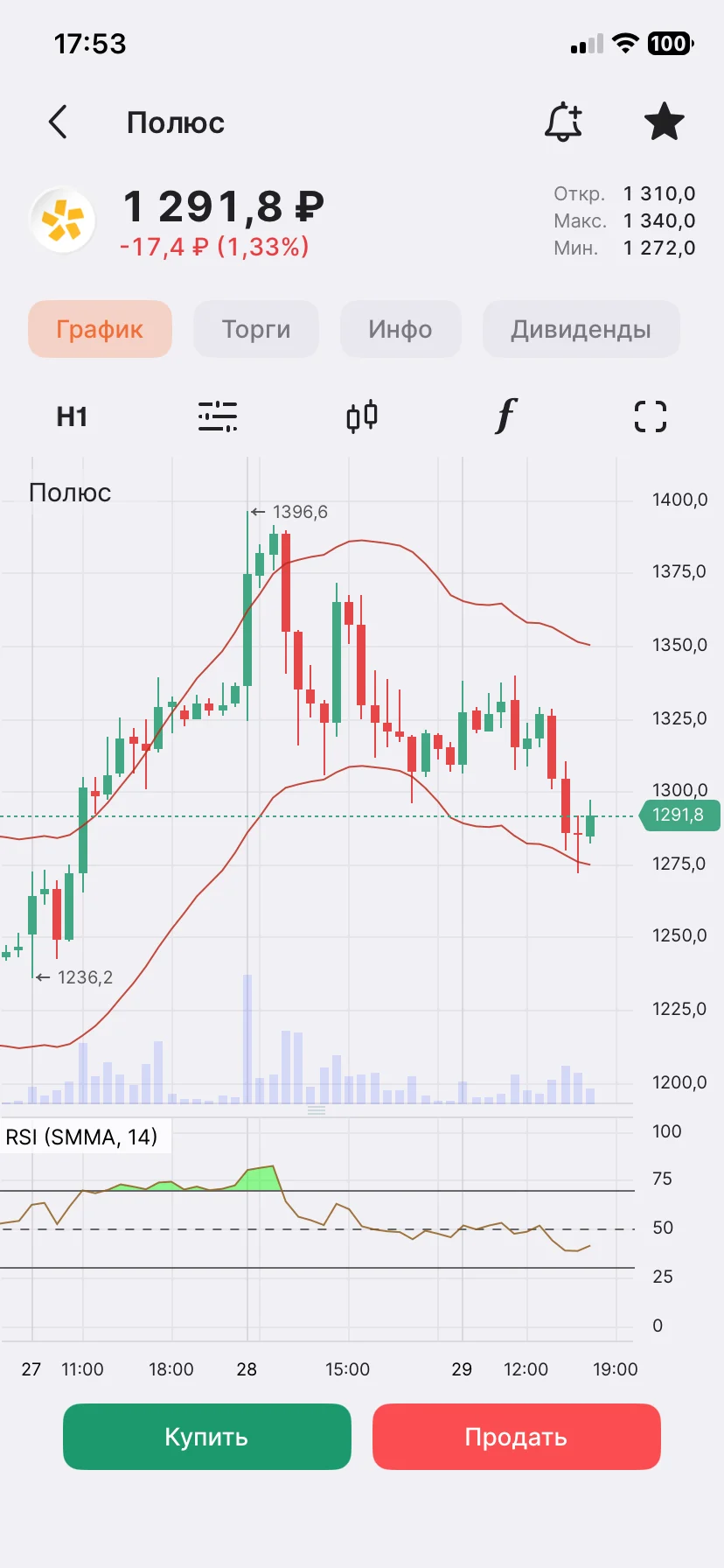
Task: Tap the RSI (SMMA, 14) indicator label
Action: coord(82,1137)
